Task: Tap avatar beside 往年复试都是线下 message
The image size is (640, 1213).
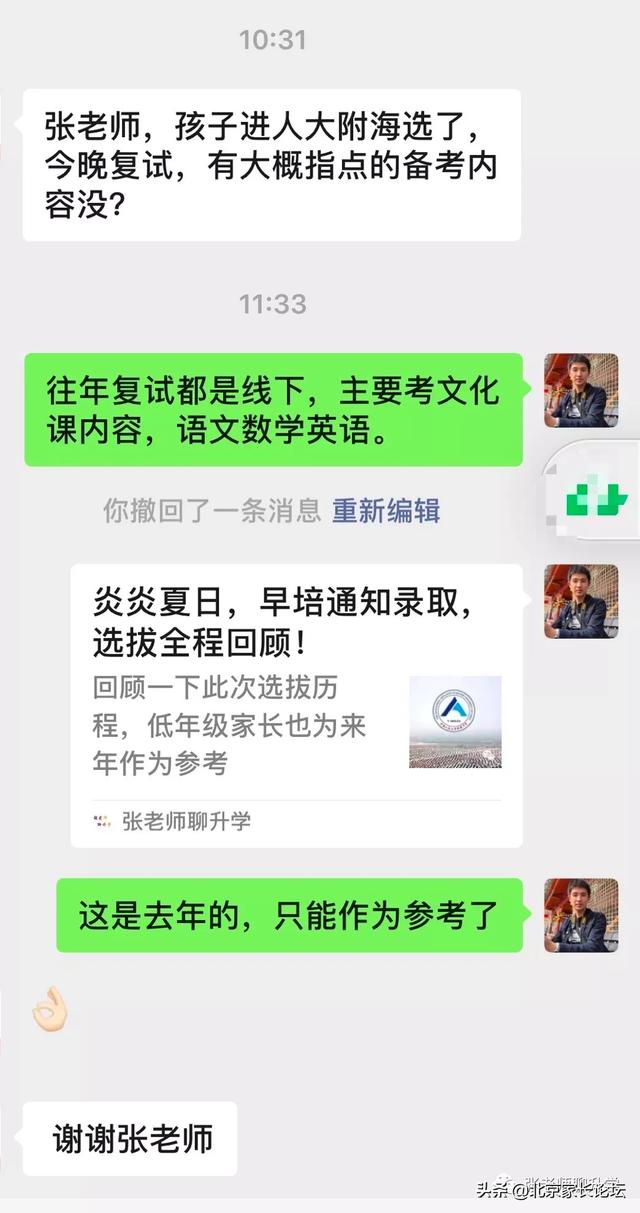Action: [580, 391]
